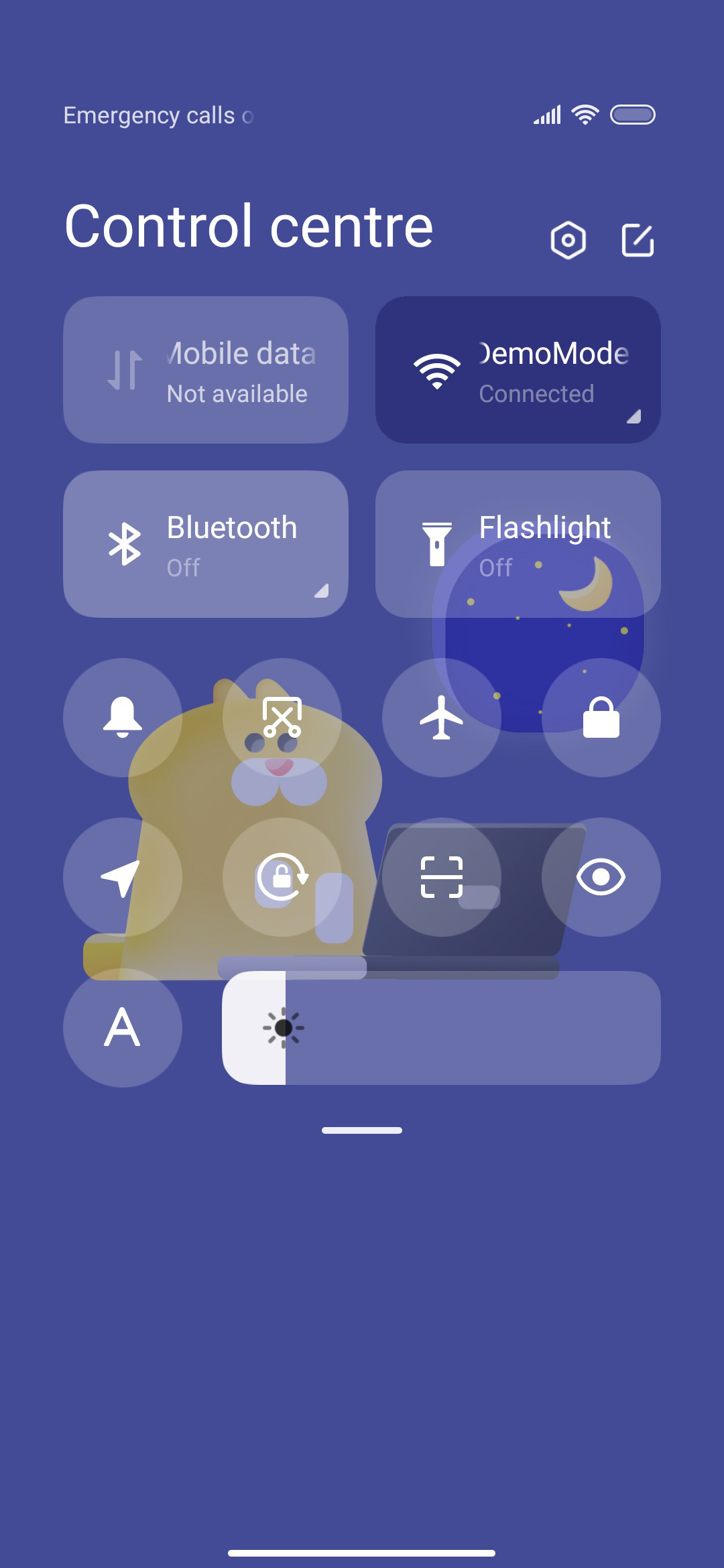Open the scanner icon
The image size is (724, 1568).
(x=442, y=877)
